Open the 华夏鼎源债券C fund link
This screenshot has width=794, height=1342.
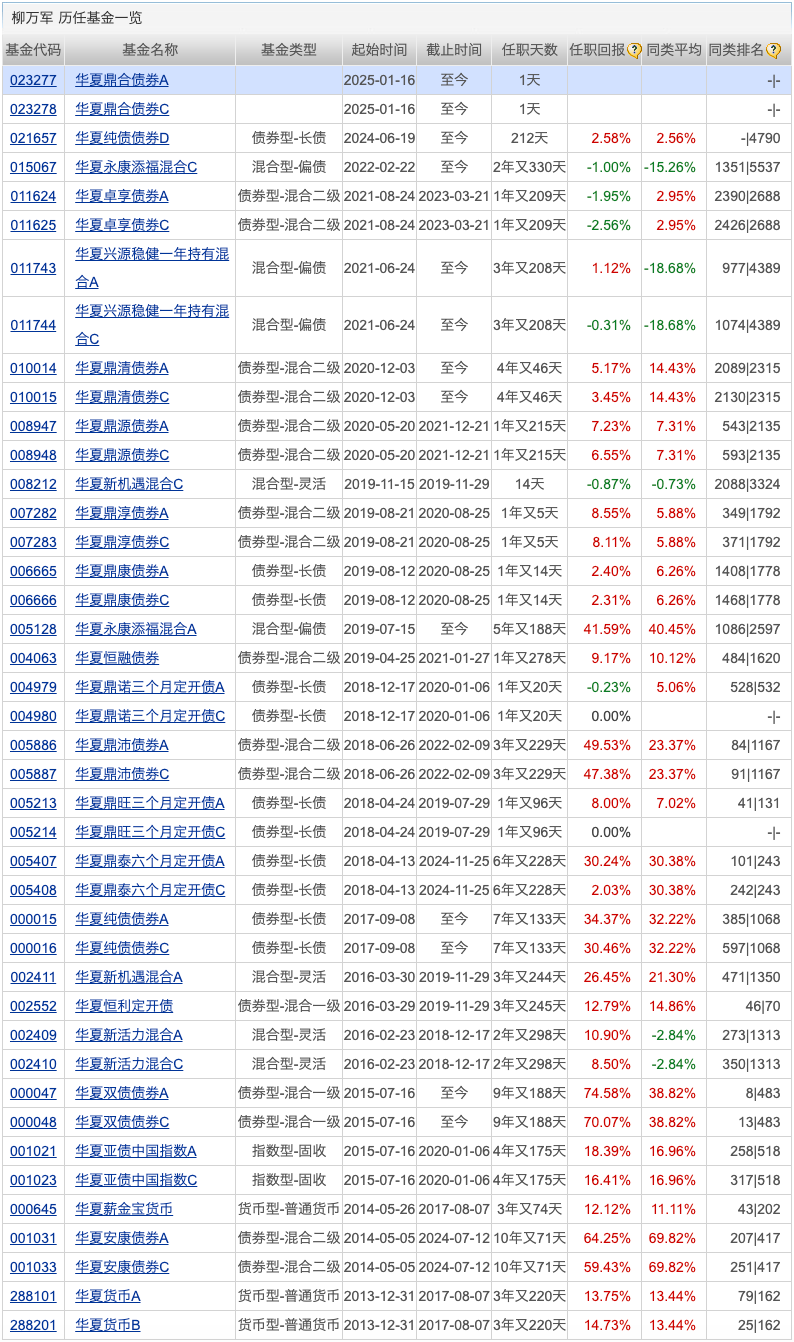point(122,455)
